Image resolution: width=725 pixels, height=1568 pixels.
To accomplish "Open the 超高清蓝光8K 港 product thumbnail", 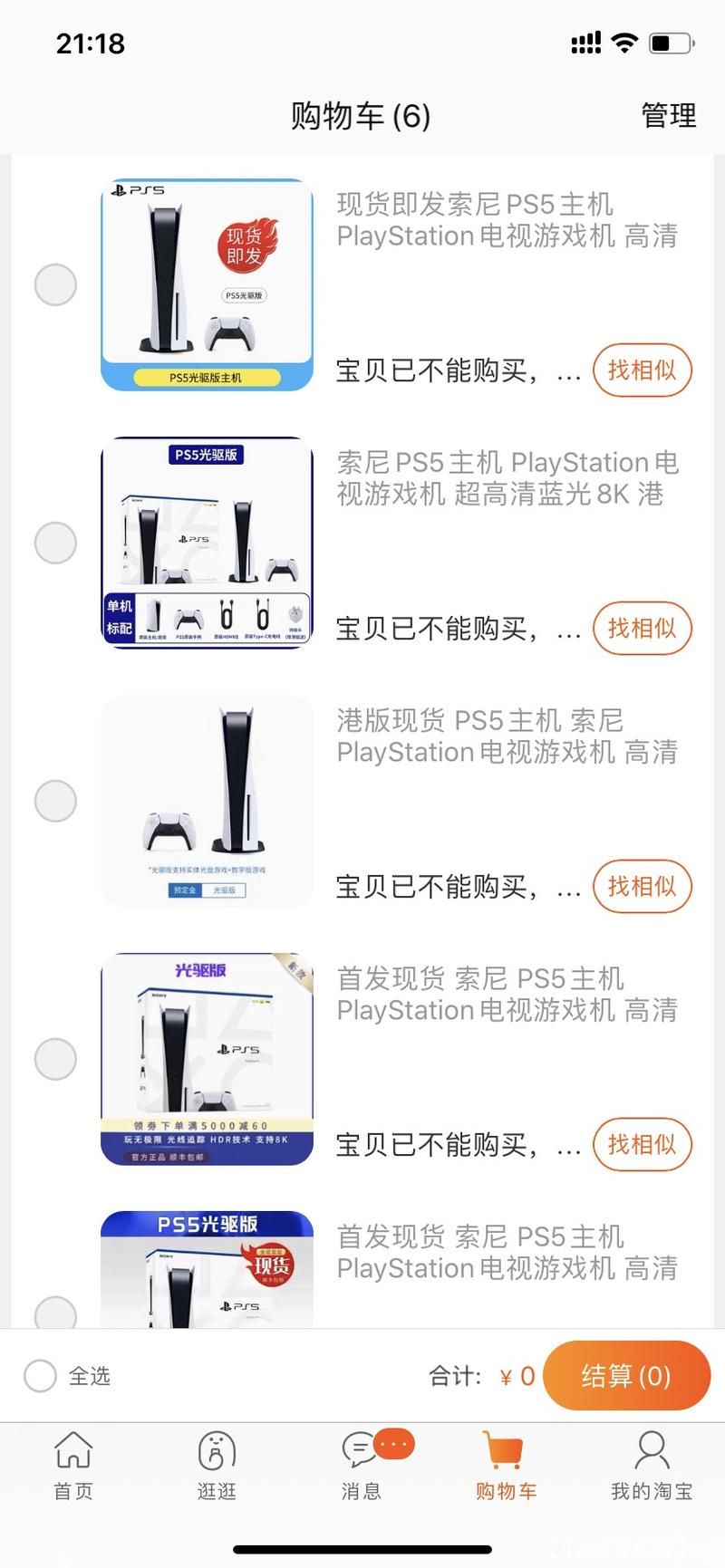I will tap(207, 544).
